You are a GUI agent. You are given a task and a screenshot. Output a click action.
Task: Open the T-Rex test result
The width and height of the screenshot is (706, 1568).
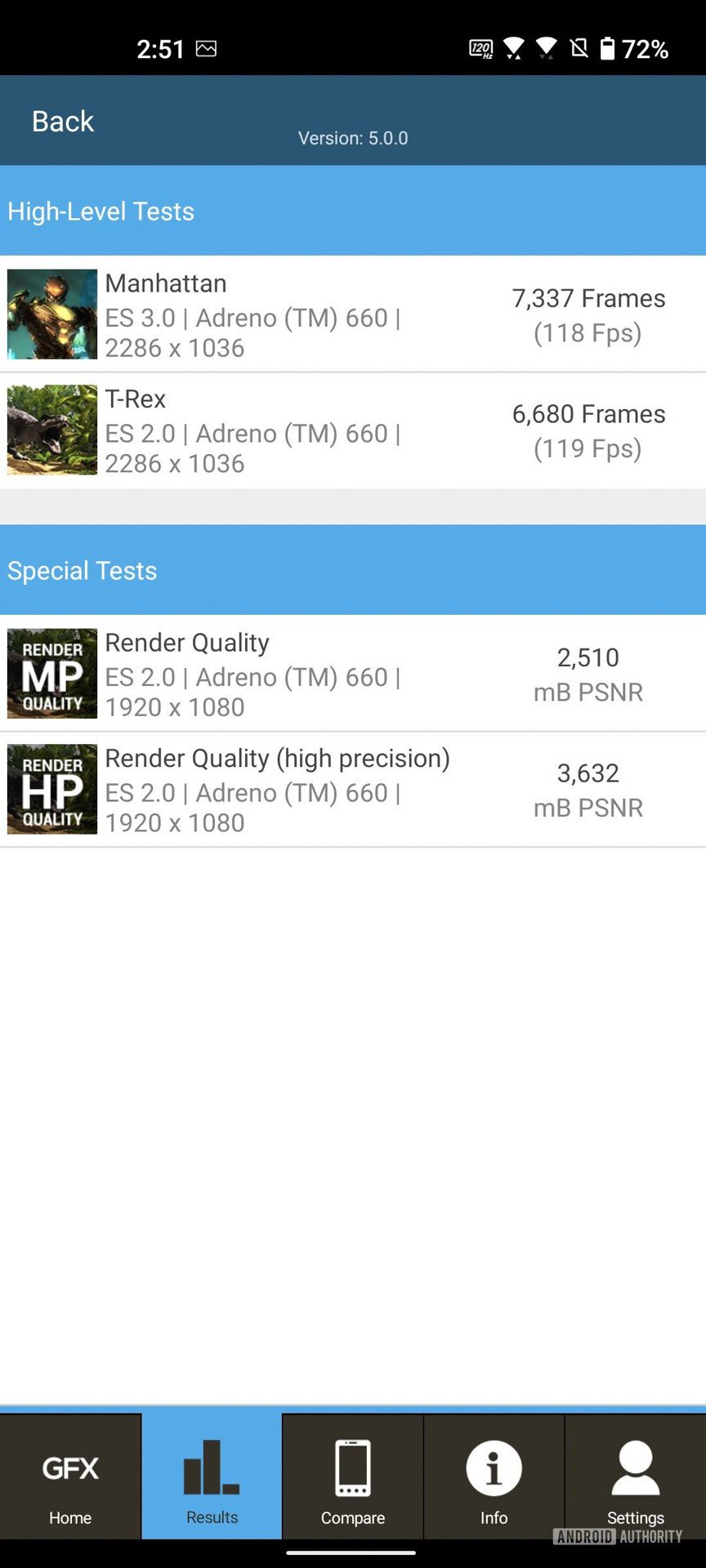tap(352, 430)
